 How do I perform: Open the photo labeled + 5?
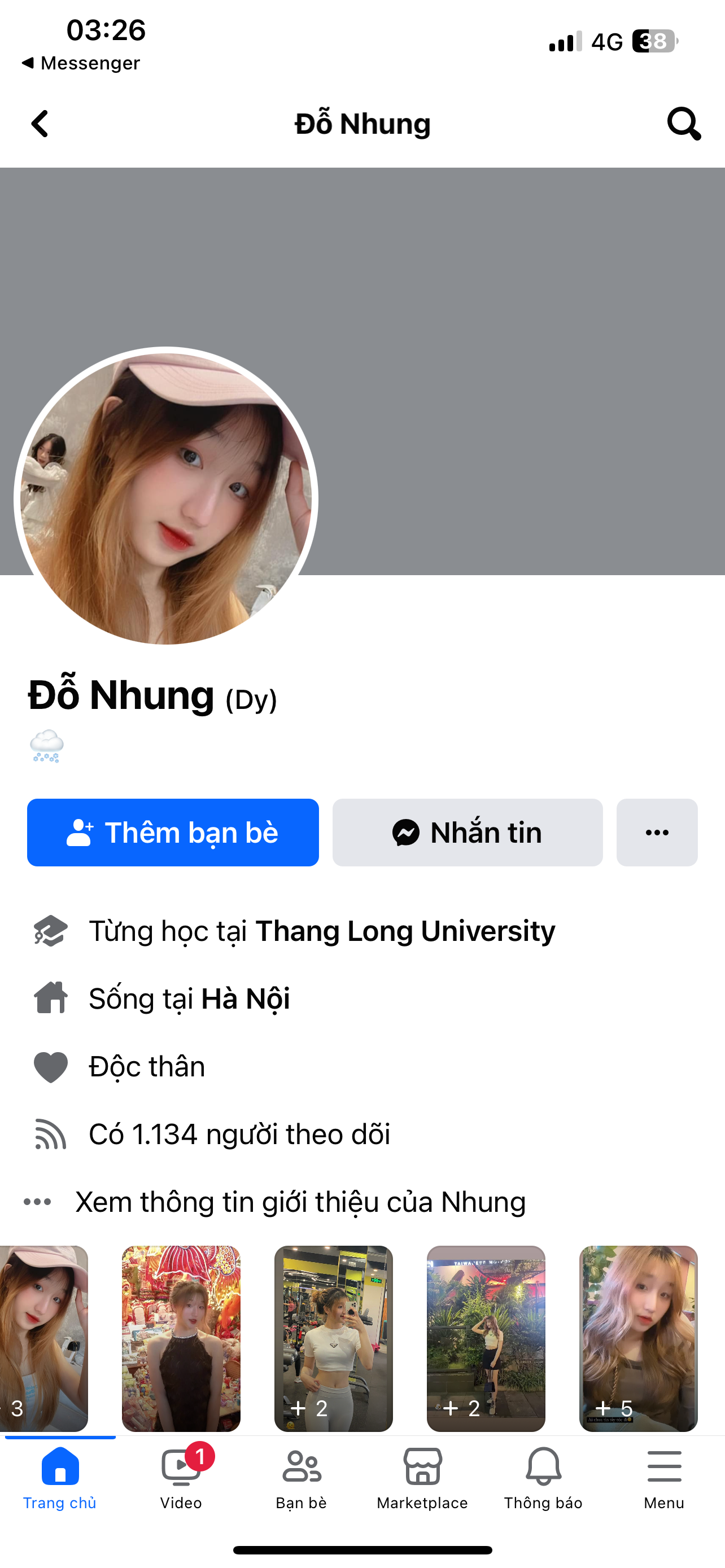[638, 1338]
